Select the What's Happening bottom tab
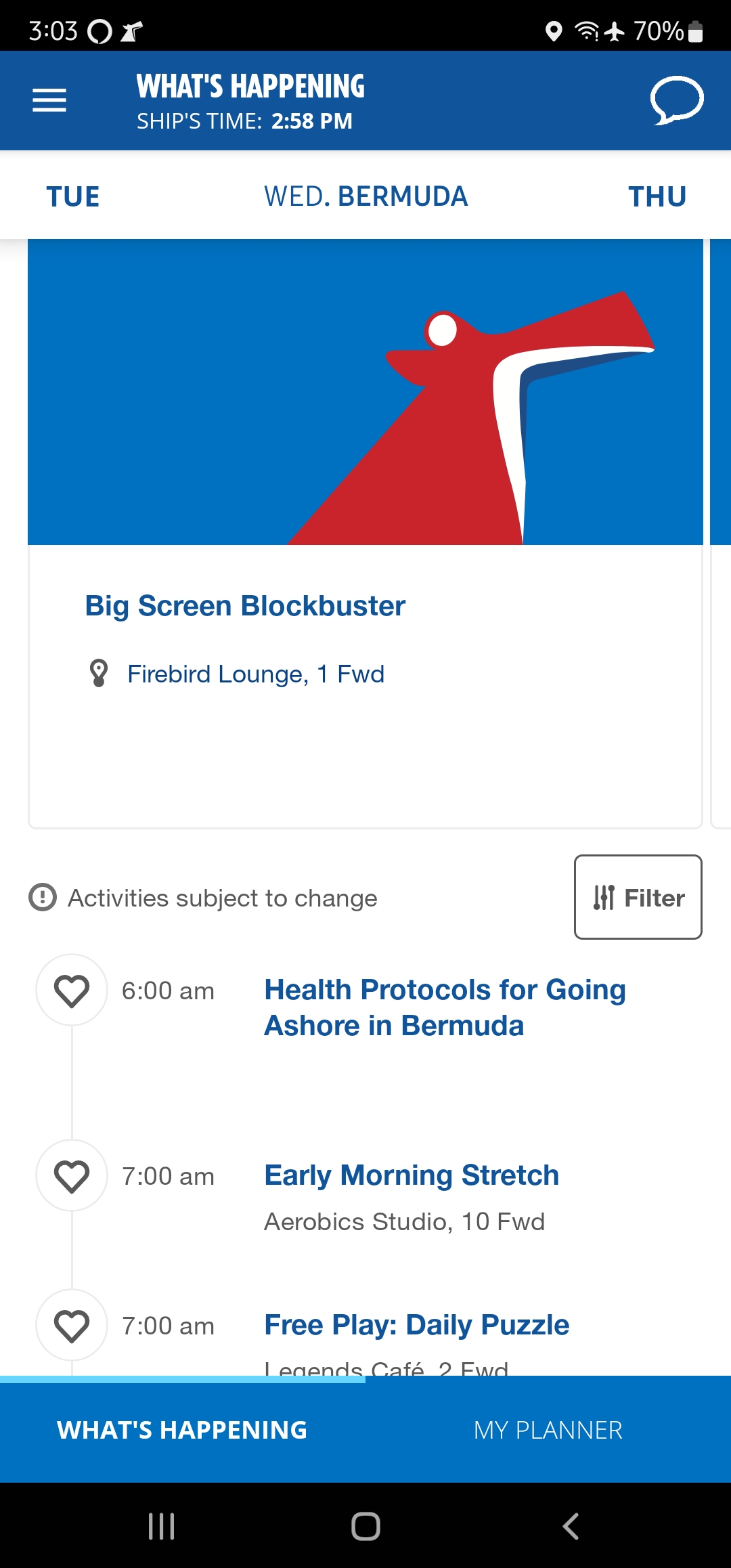 tap(183, 1430)
